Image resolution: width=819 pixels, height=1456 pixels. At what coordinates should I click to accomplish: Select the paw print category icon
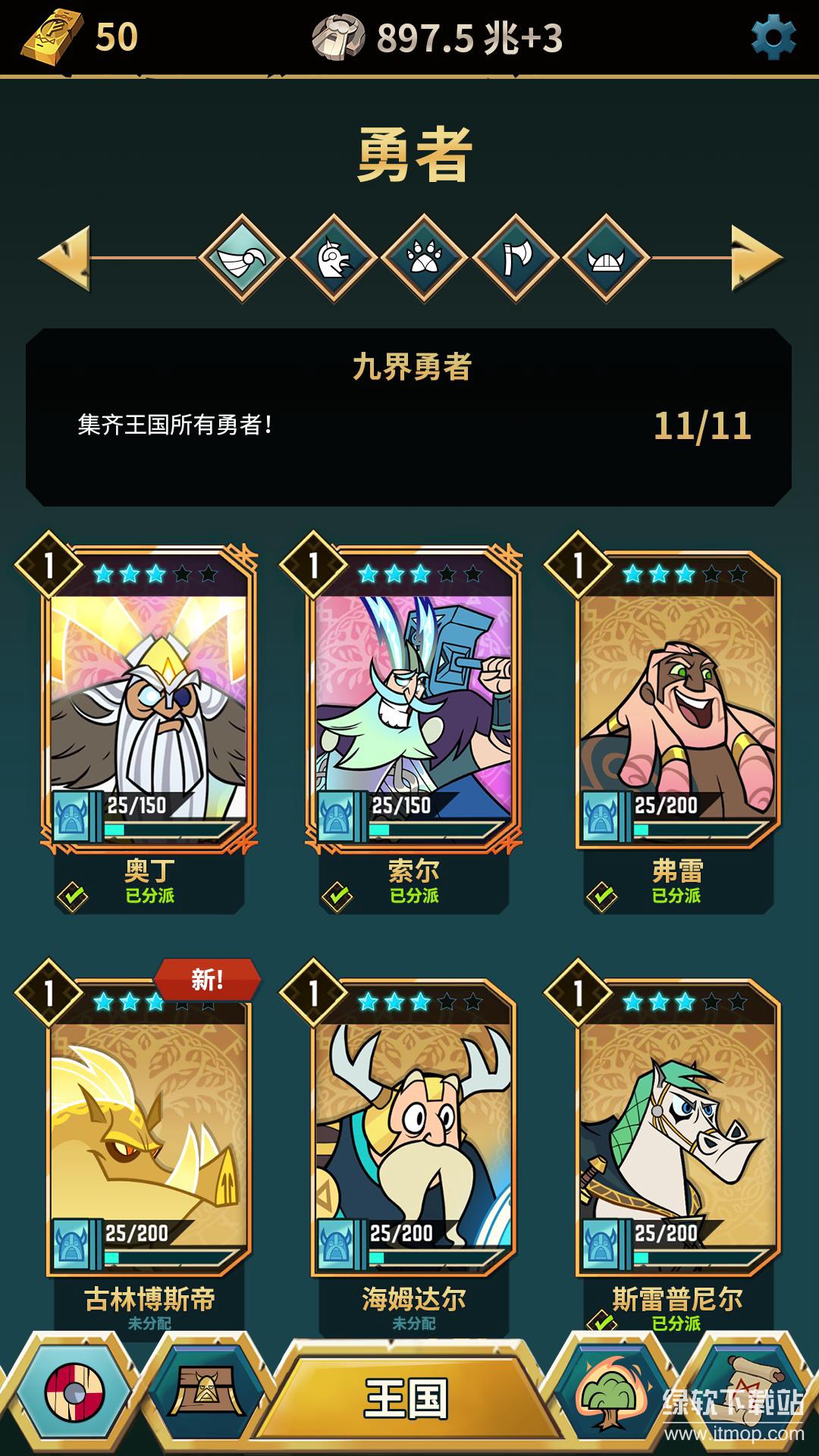point(425,259)
